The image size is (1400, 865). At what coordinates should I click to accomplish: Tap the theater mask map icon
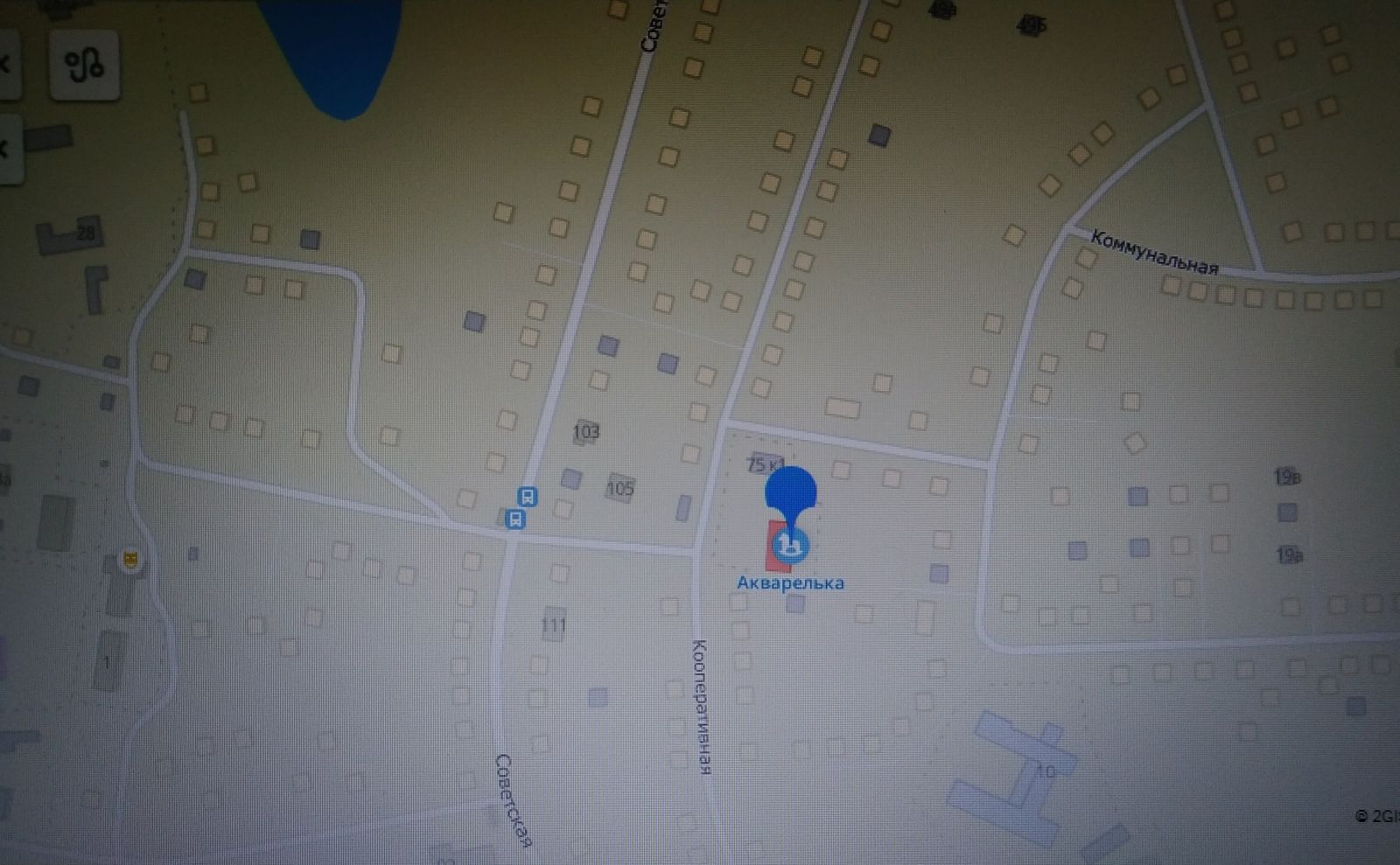pos(130,560)
